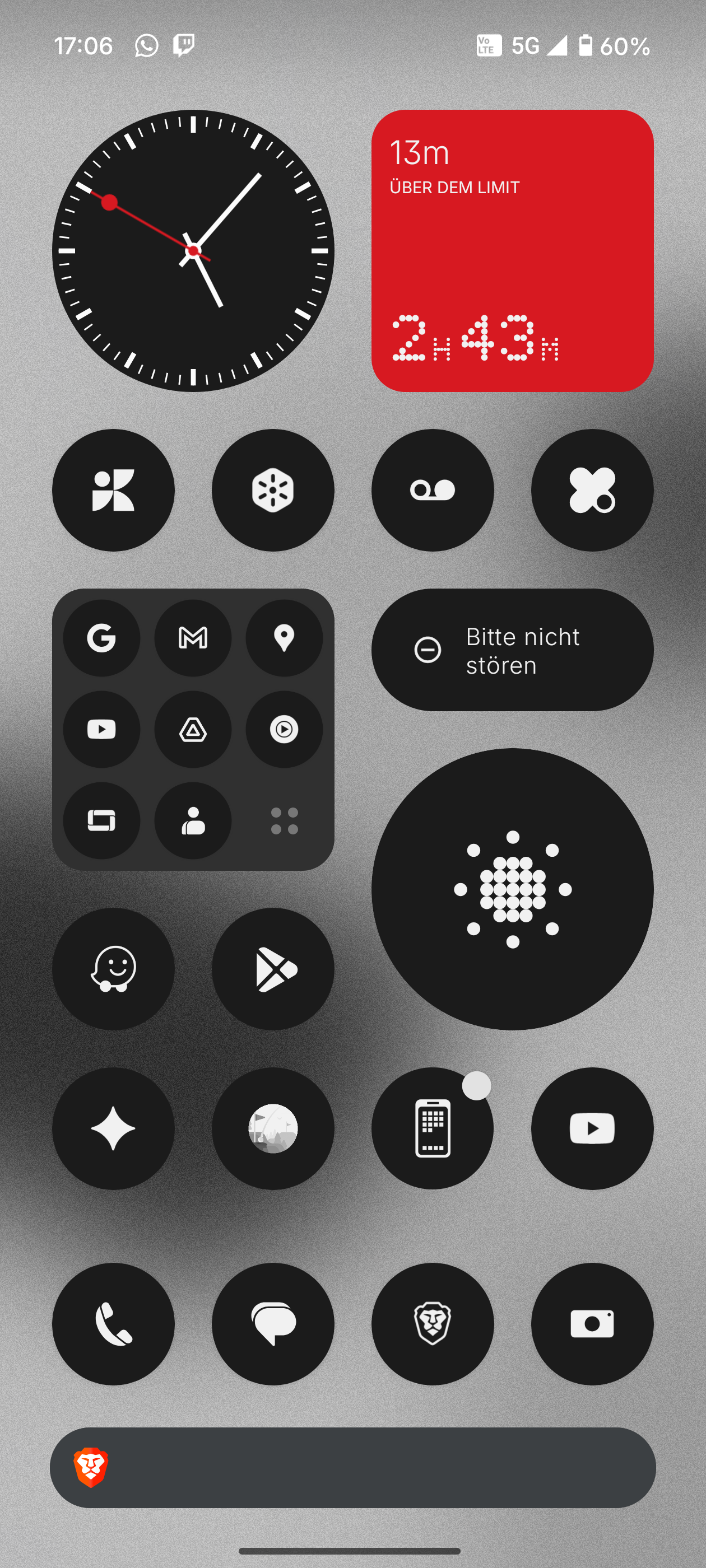Open the app with phone grid icon
Image resolution: width=706 pixels, height=1568 pixels.
(433, 1128)
